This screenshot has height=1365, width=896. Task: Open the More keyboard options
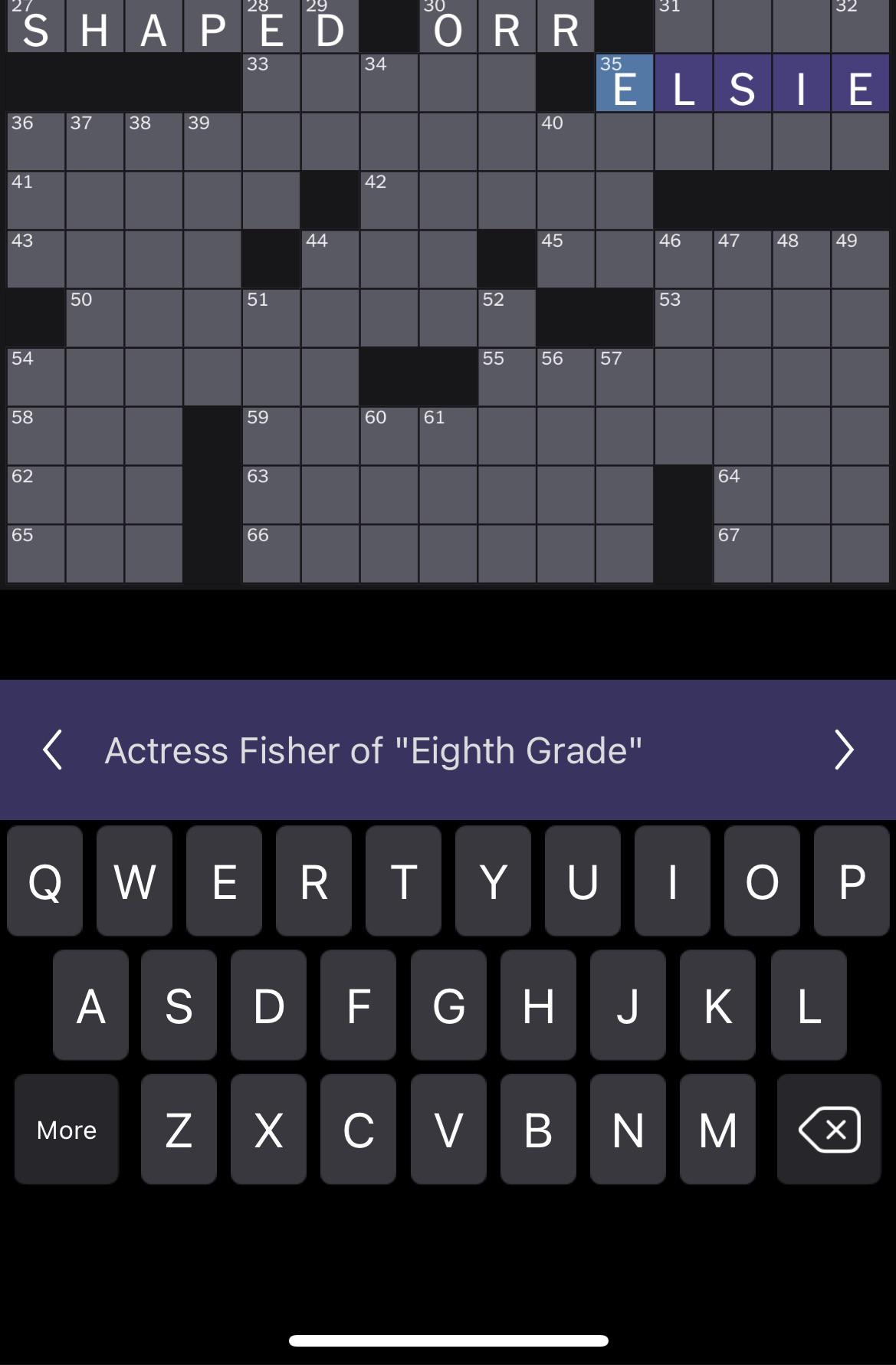[x=66, y=1129]
